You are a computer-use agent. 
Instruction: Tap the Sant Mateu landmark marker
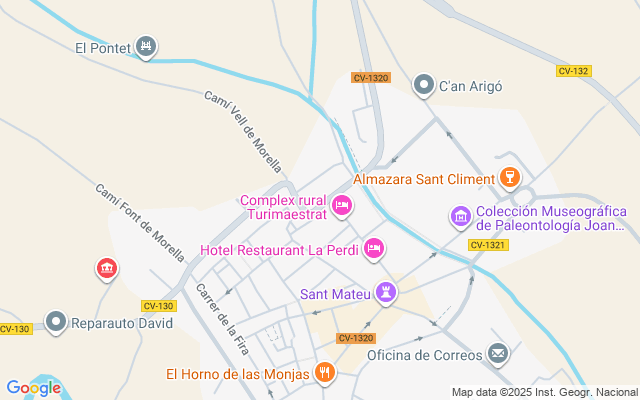pos(385,293)
